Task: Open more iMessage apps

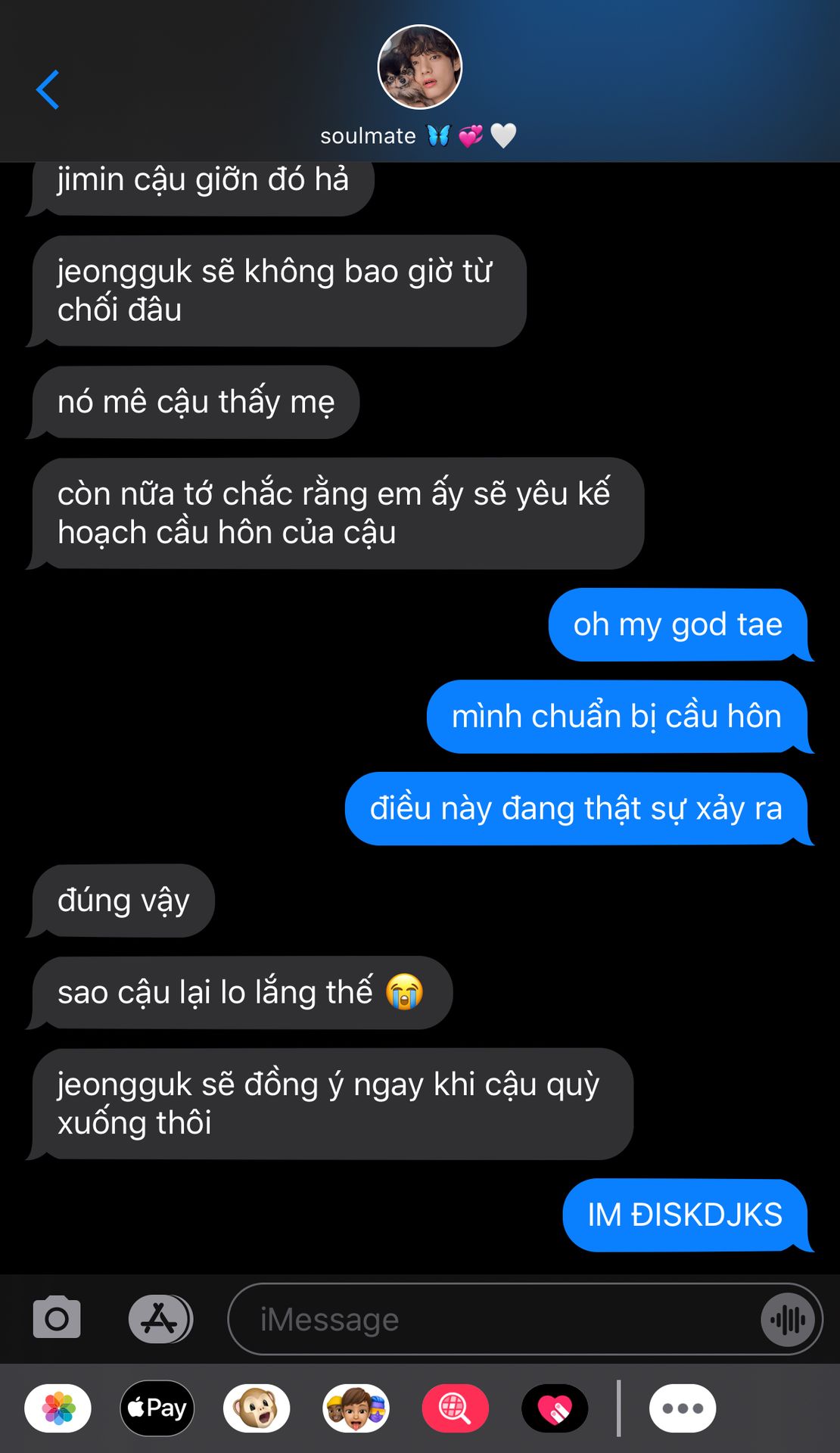Action: 683,1408
